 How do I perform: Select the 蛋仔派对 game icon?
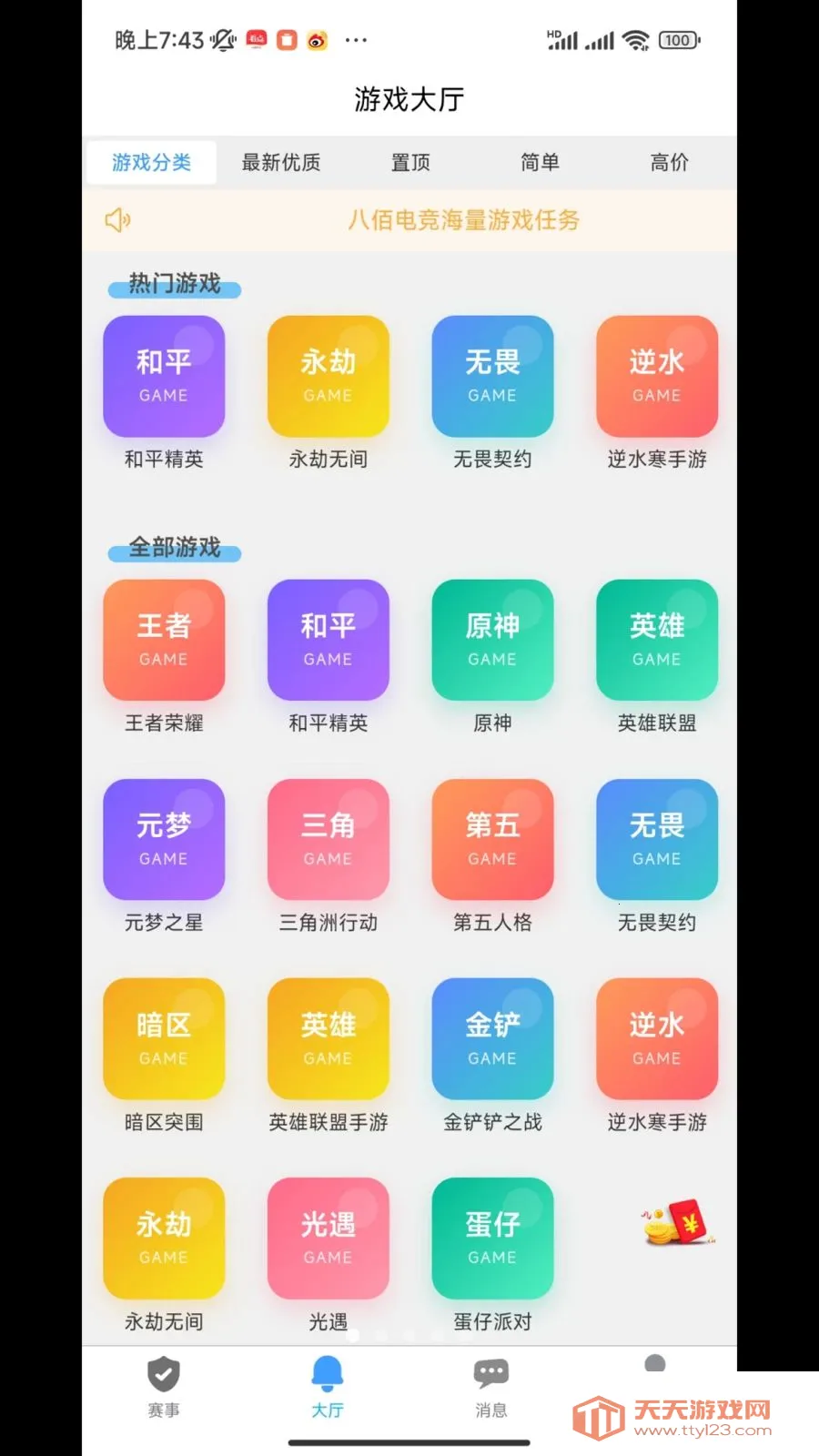pos(492,1239)
